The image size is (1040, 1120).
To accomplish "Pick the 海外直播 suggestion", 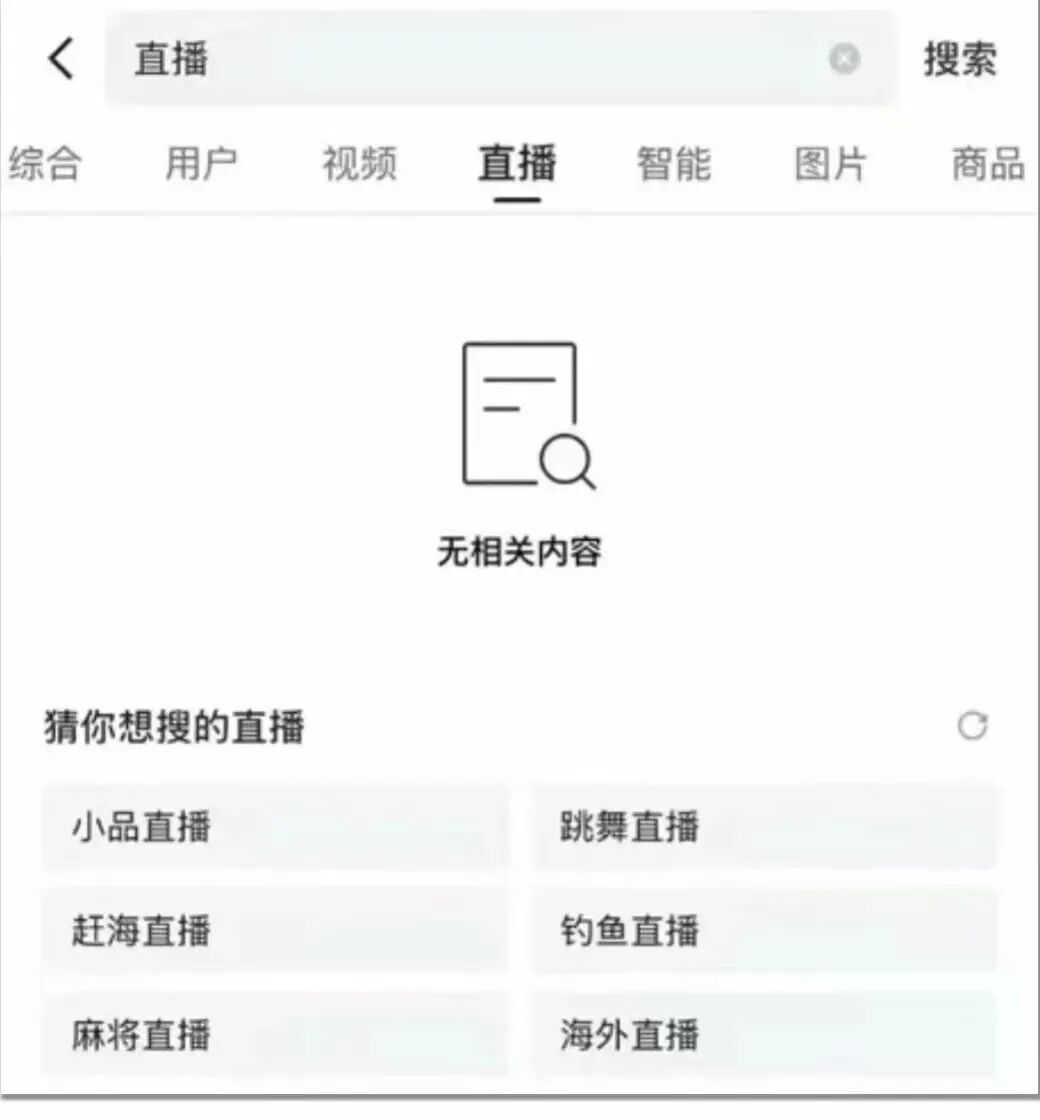I will 765,1035.
